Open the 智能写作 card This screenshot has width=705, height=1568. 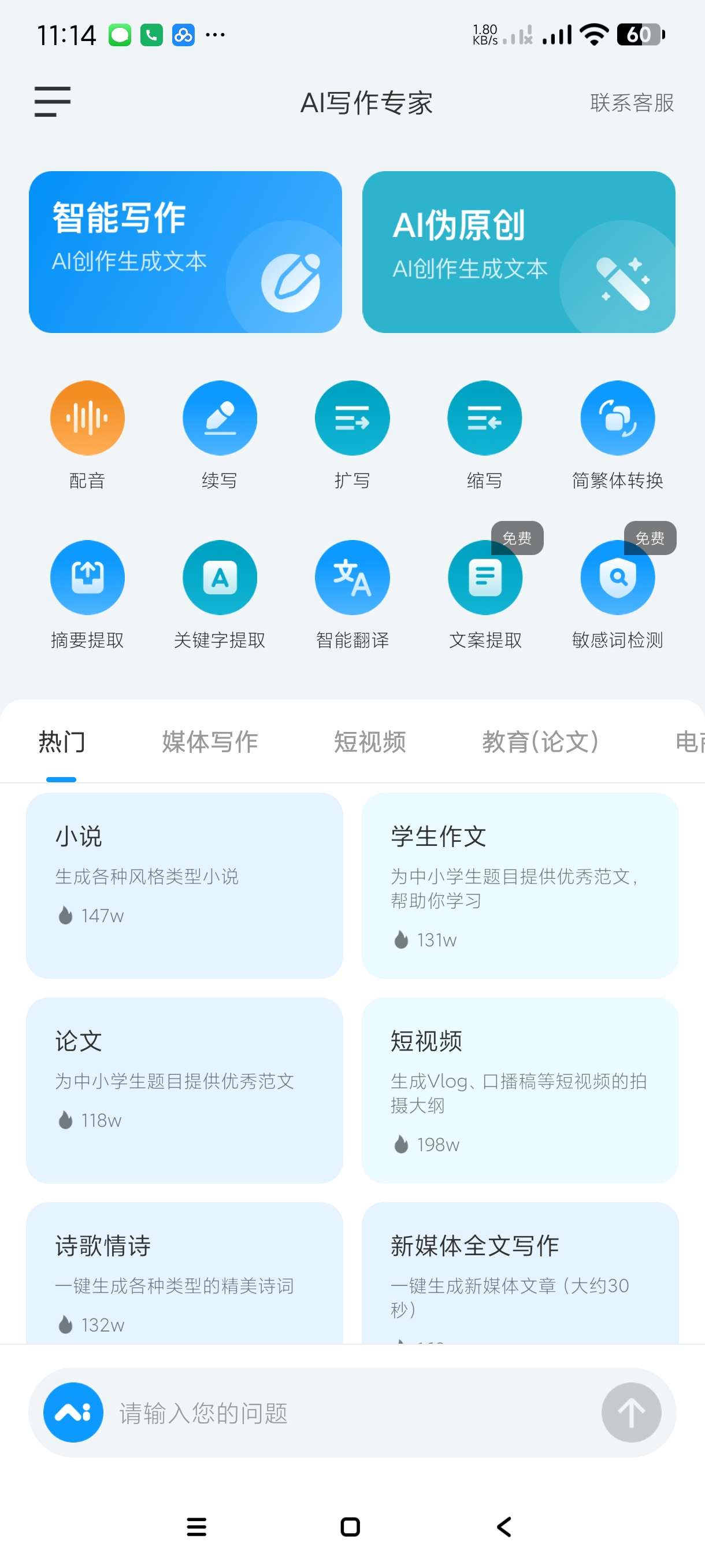185,252
